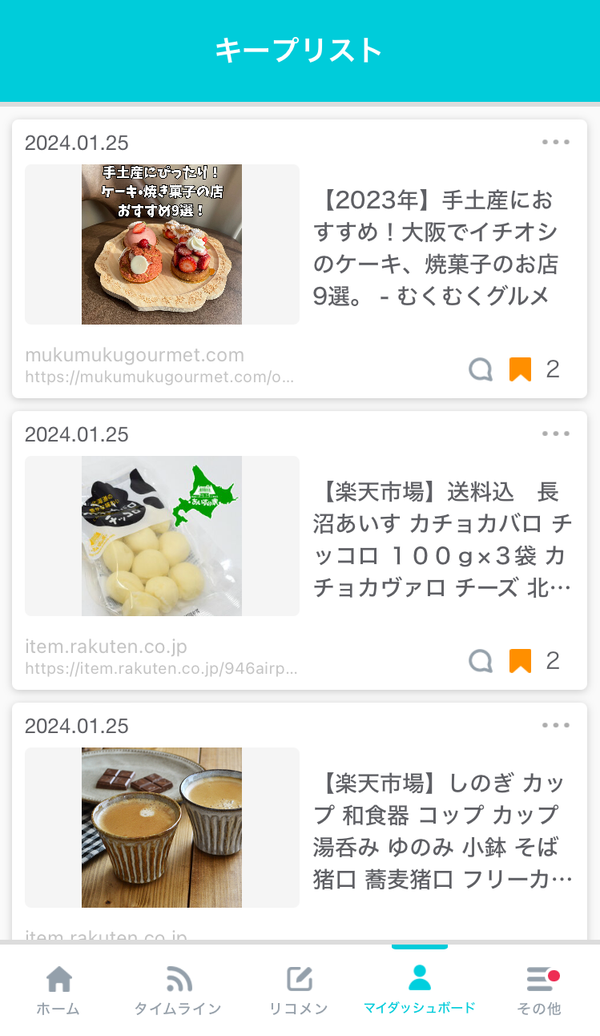Viewport: 600px width, 1036px height.
Task: Go to the ホーム tab
Action: [x=59, y=990]
